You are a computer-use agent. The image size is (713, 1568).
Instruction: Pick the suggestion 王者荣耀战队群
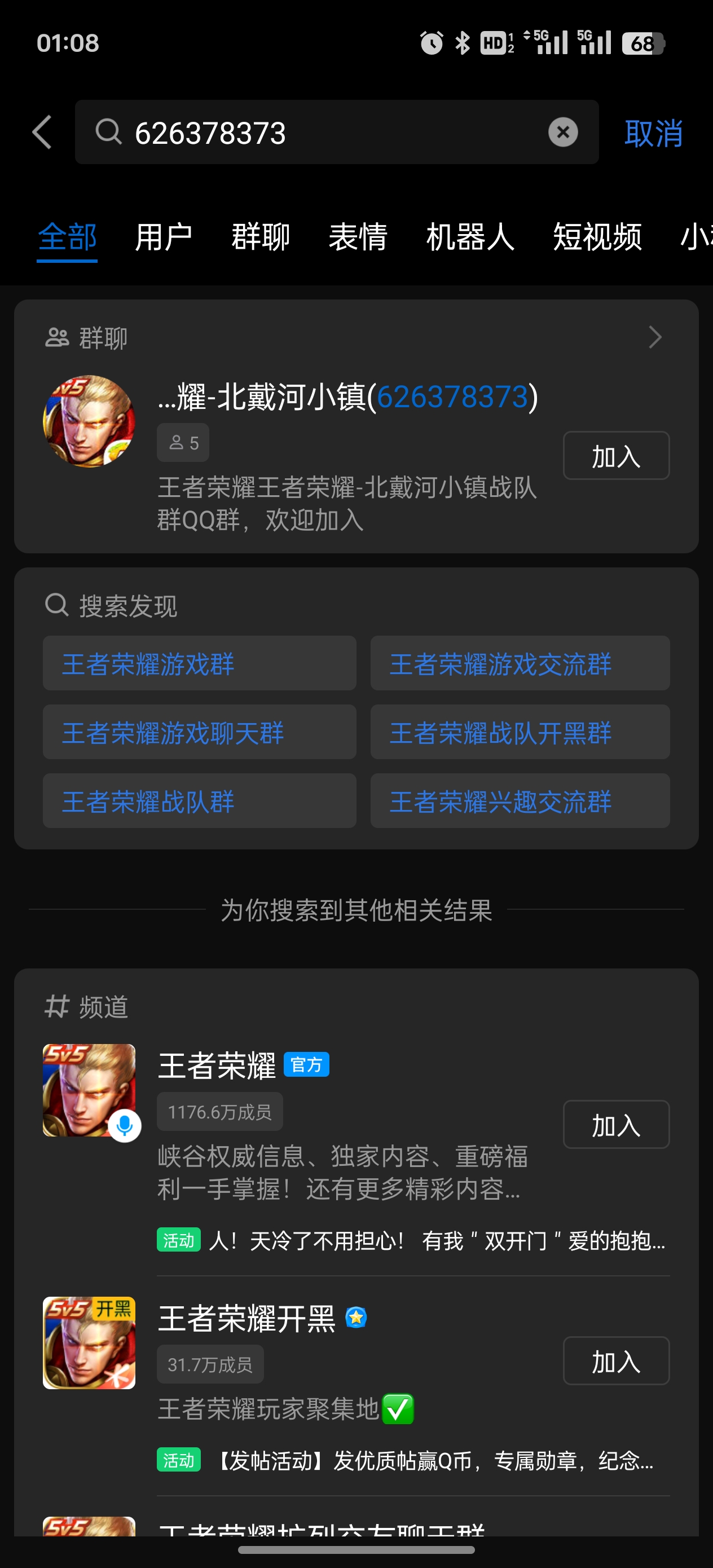199,801
